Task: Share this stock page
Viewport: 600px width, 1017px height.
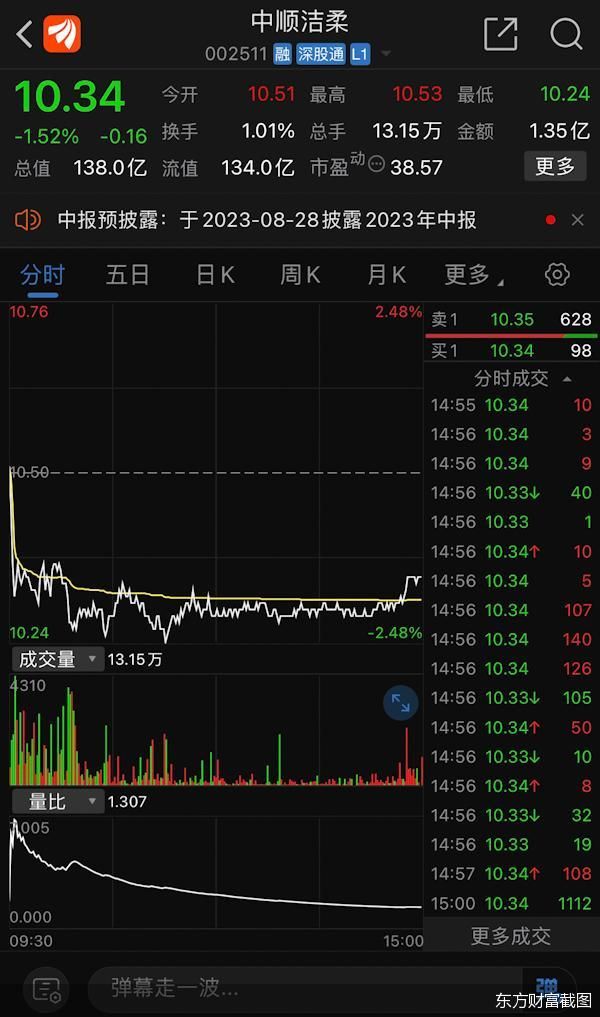Action: pos(500,35)
